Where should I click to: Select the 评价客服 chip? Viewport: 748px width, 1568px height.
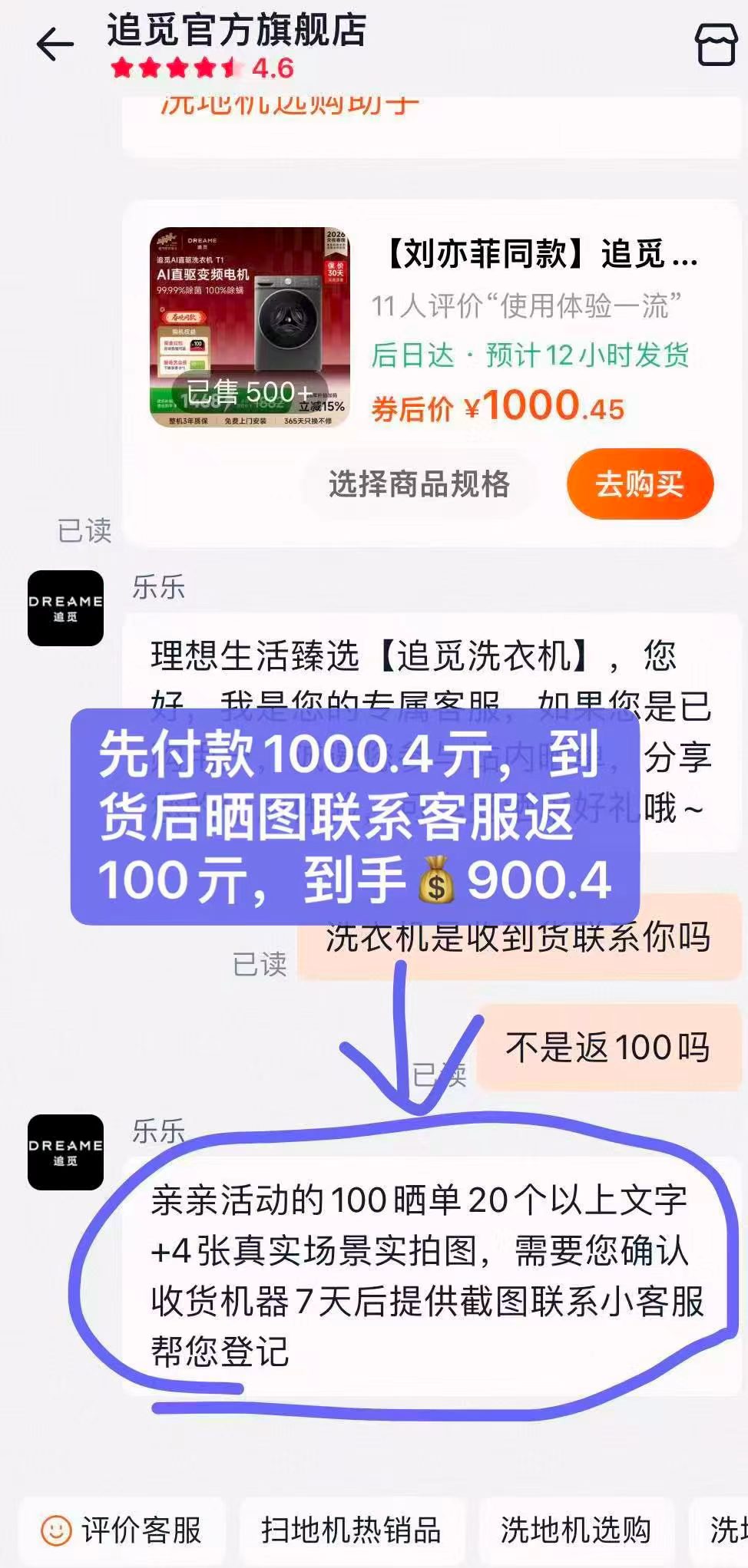pyautogui.click(x=121, y=1530)
